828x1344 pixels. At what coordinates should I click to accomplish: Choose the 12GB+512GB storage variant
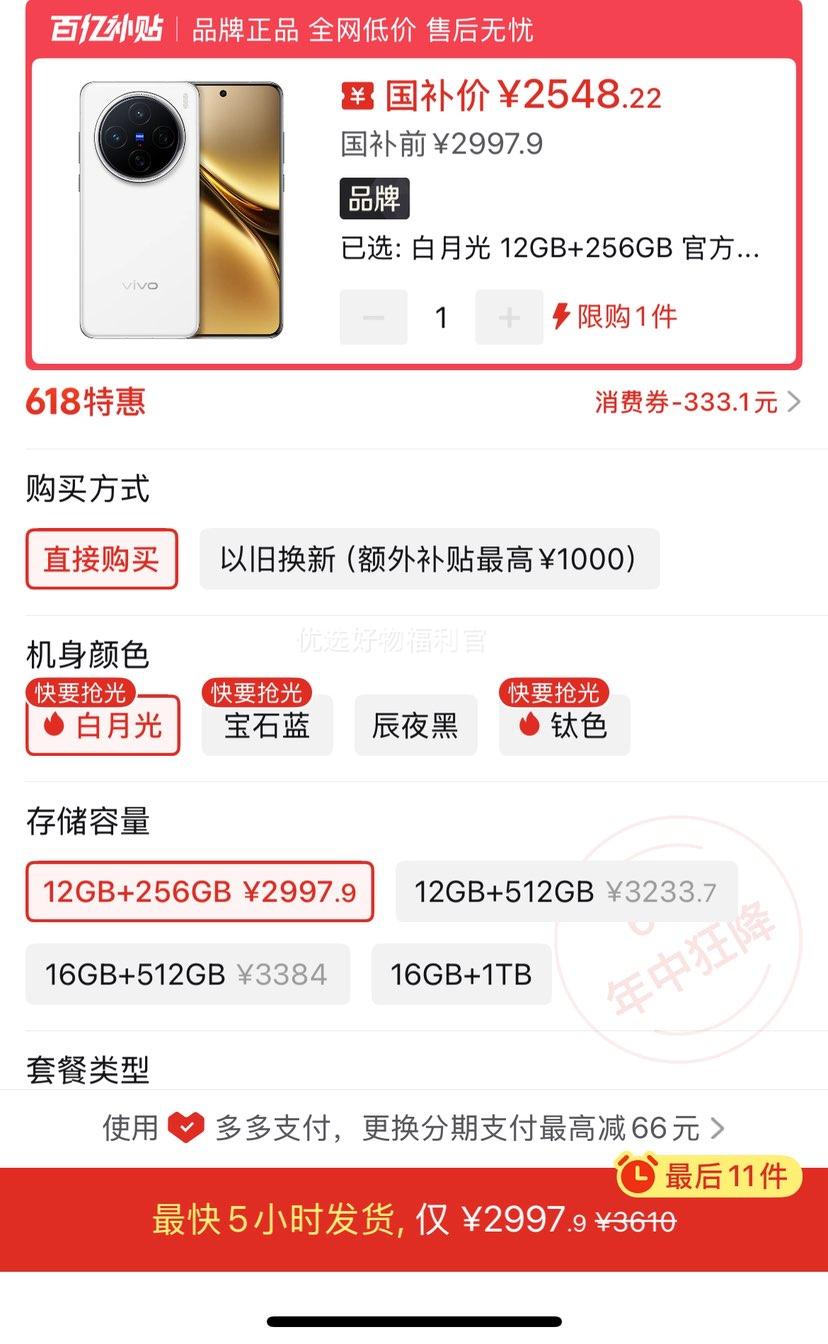pos(567,891)
